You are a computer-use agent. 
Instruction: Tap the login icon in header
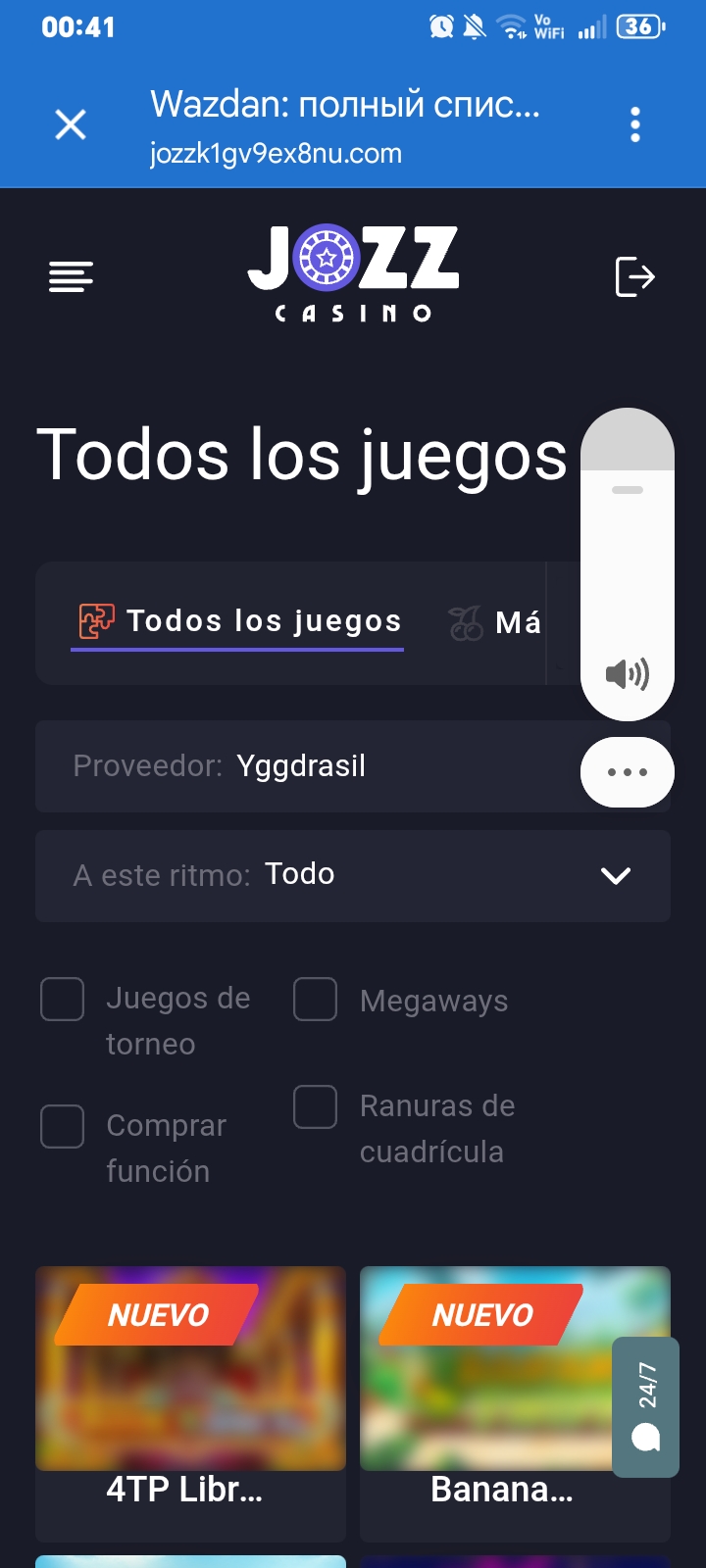pyautogui.click(x=634, y=277)
